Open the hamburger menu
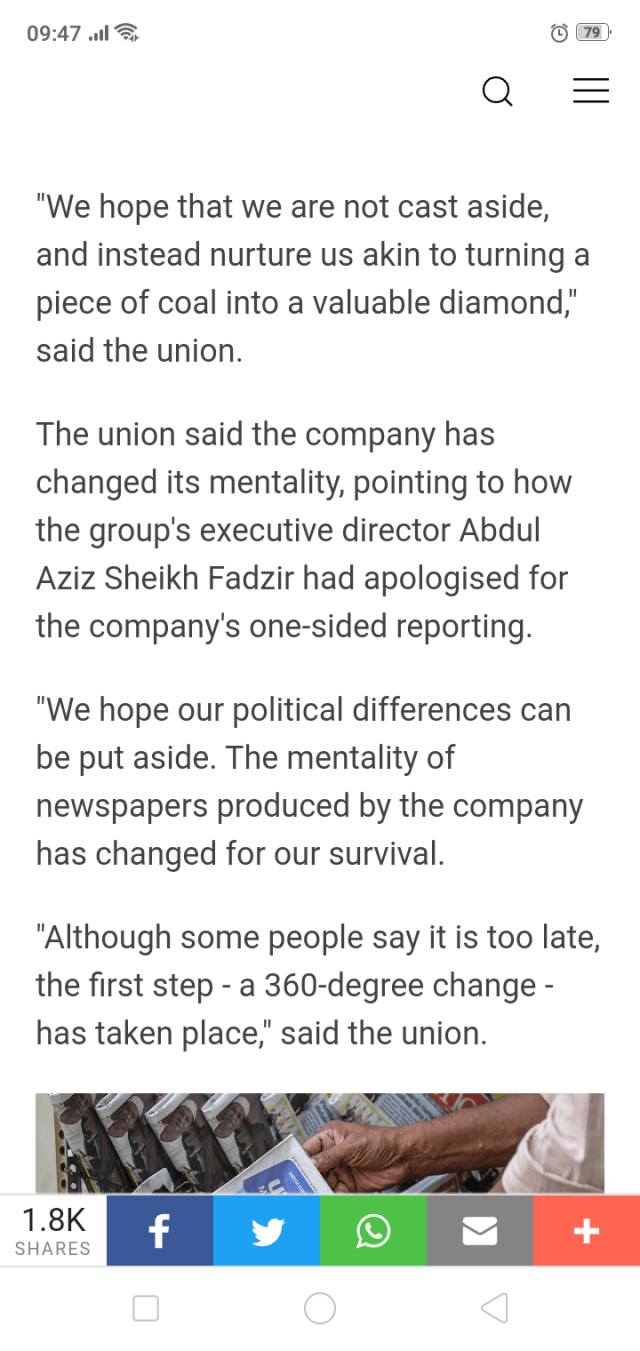This screenshot has width=640, height=1351. click(x=590, y=91)
